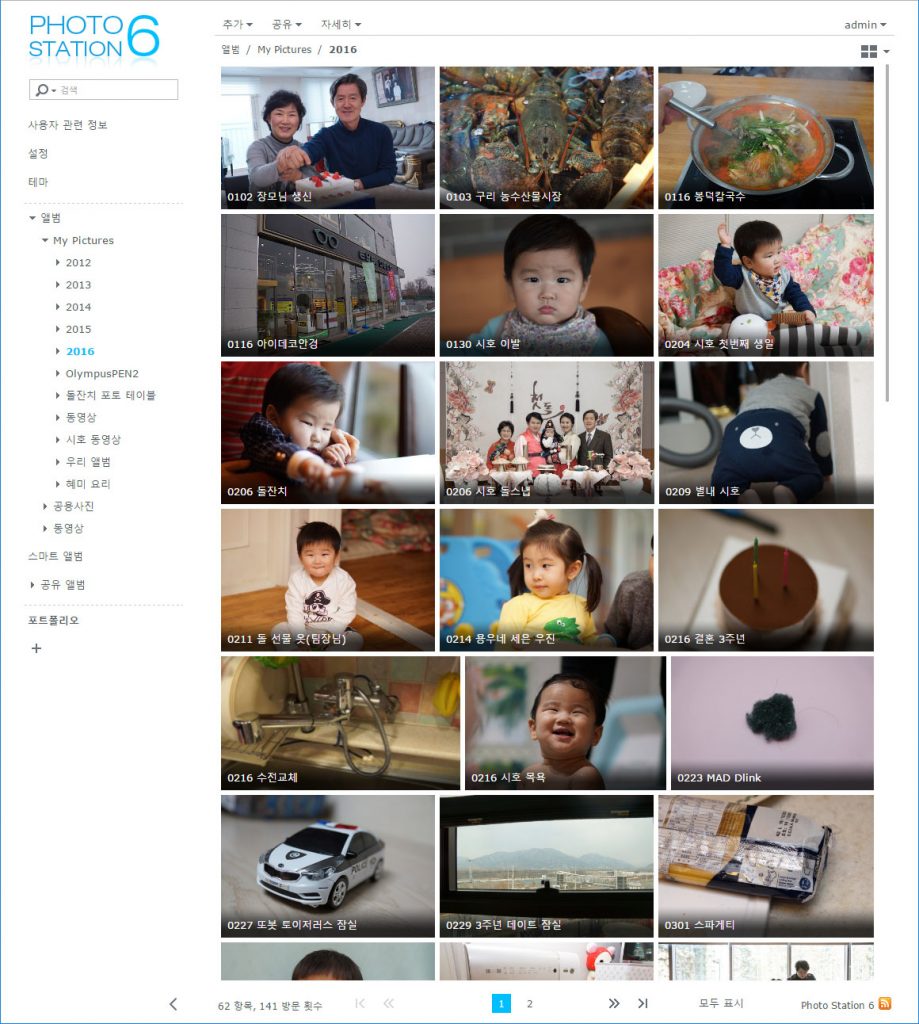Tap 모두 표시 to show all
Screen dimensions: 919x1024
coord(721,1003)
